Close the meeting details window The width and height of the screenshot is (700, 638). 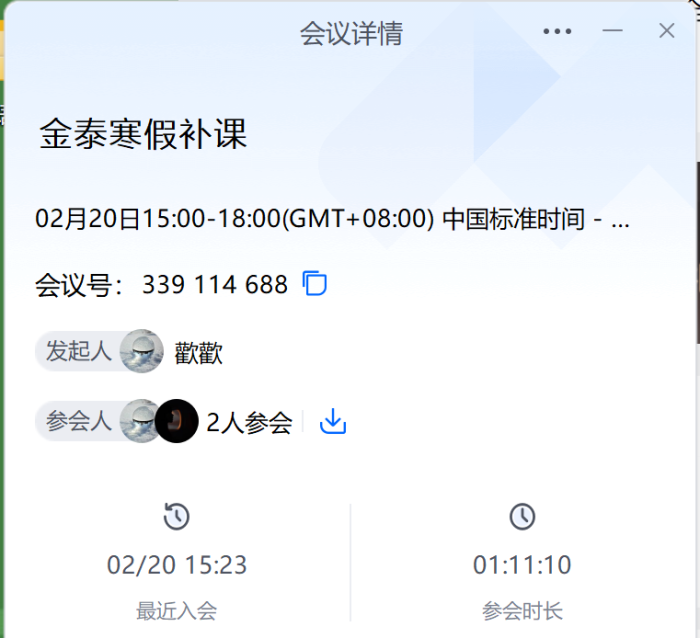click(667, 32)
